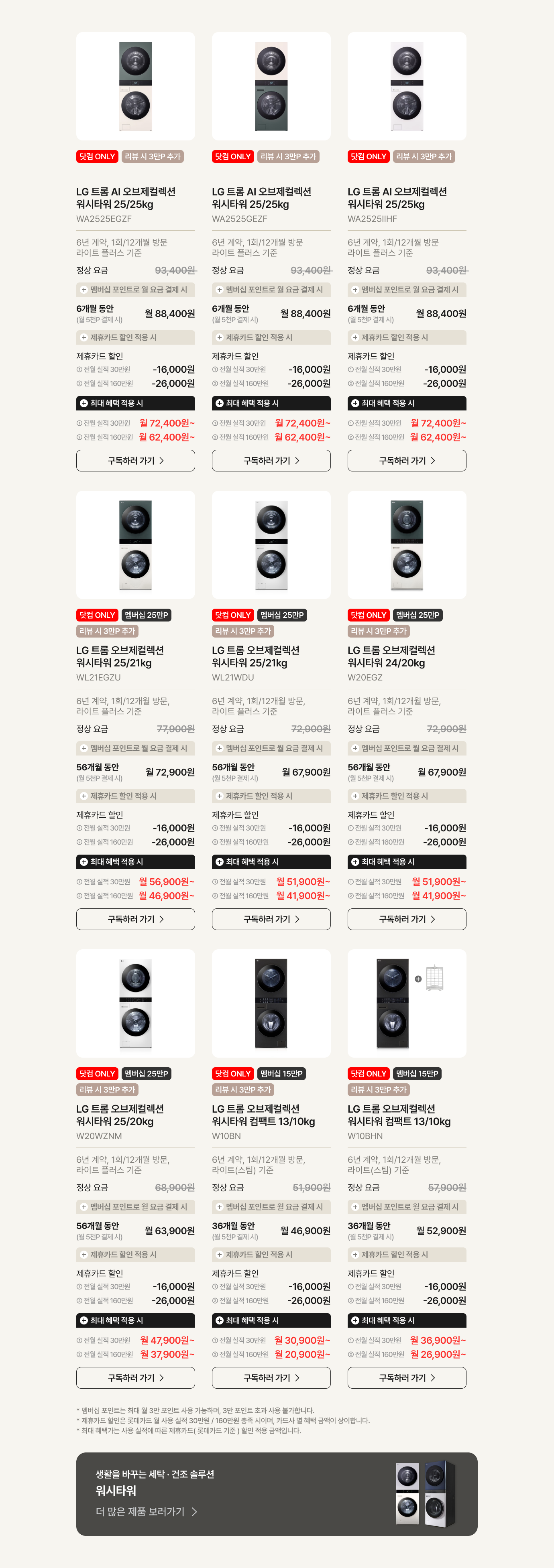This screenshot has width=554, height=1568.
Task: Open product image of W20WZNM
Action: tap(135, 1003)
